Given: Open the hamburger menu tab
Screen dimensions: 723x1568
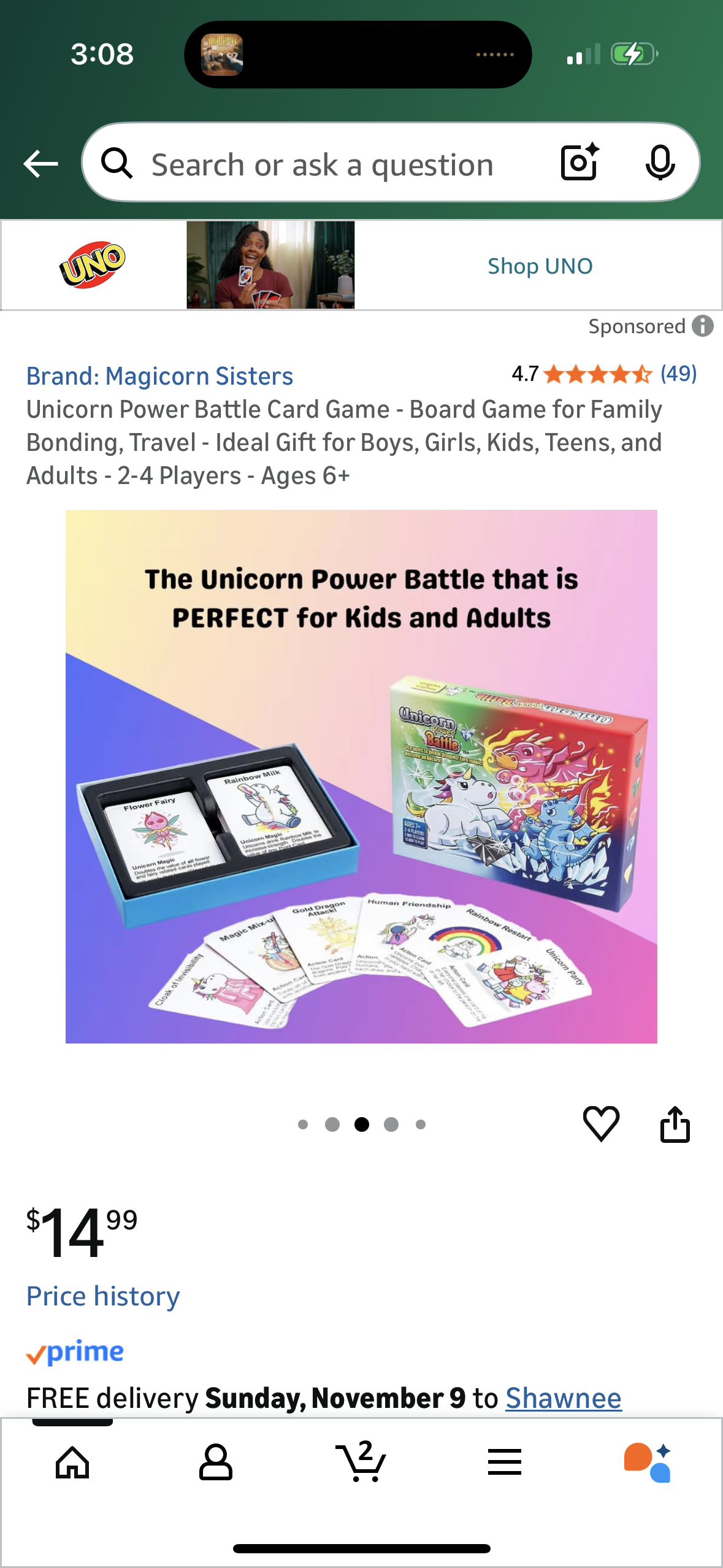Looking at the screenshot, I should [505, 1462].
